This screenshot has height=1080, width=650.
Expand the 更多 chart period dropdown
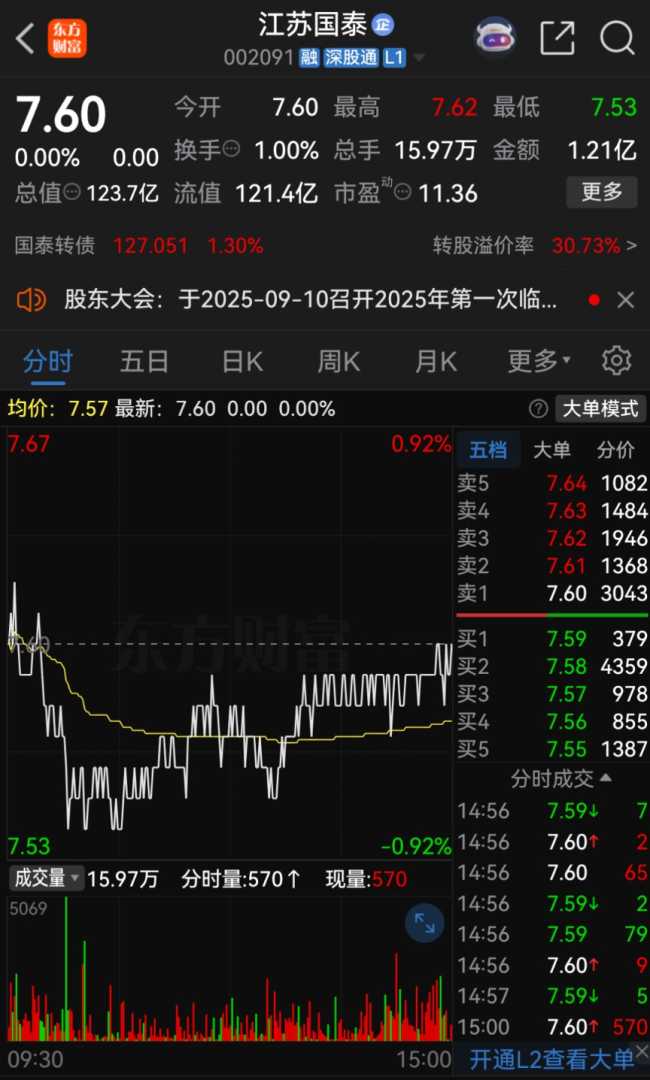pyautogui.click(x=538, y=361)
